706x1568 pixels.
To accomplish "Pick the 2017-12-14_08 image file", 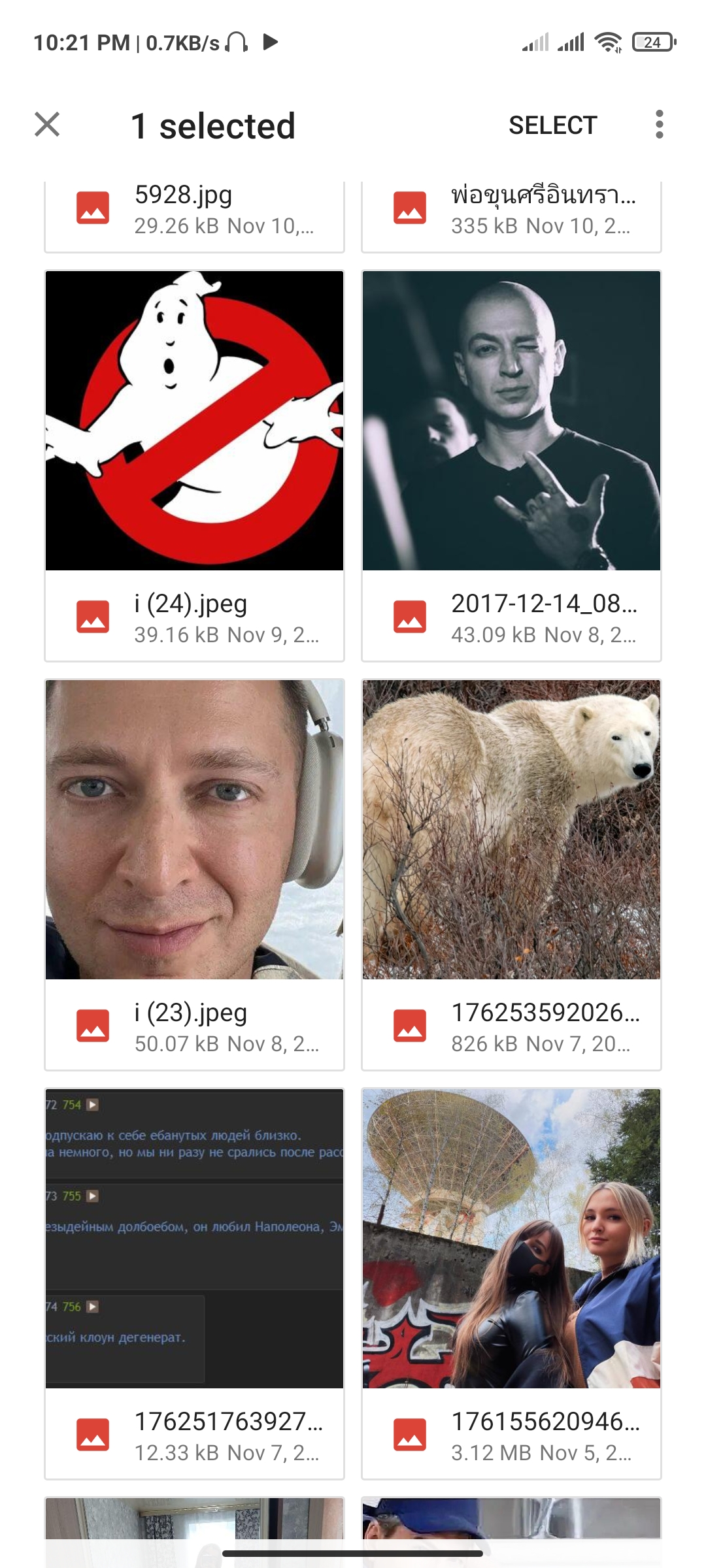I will tap(511, 465).
